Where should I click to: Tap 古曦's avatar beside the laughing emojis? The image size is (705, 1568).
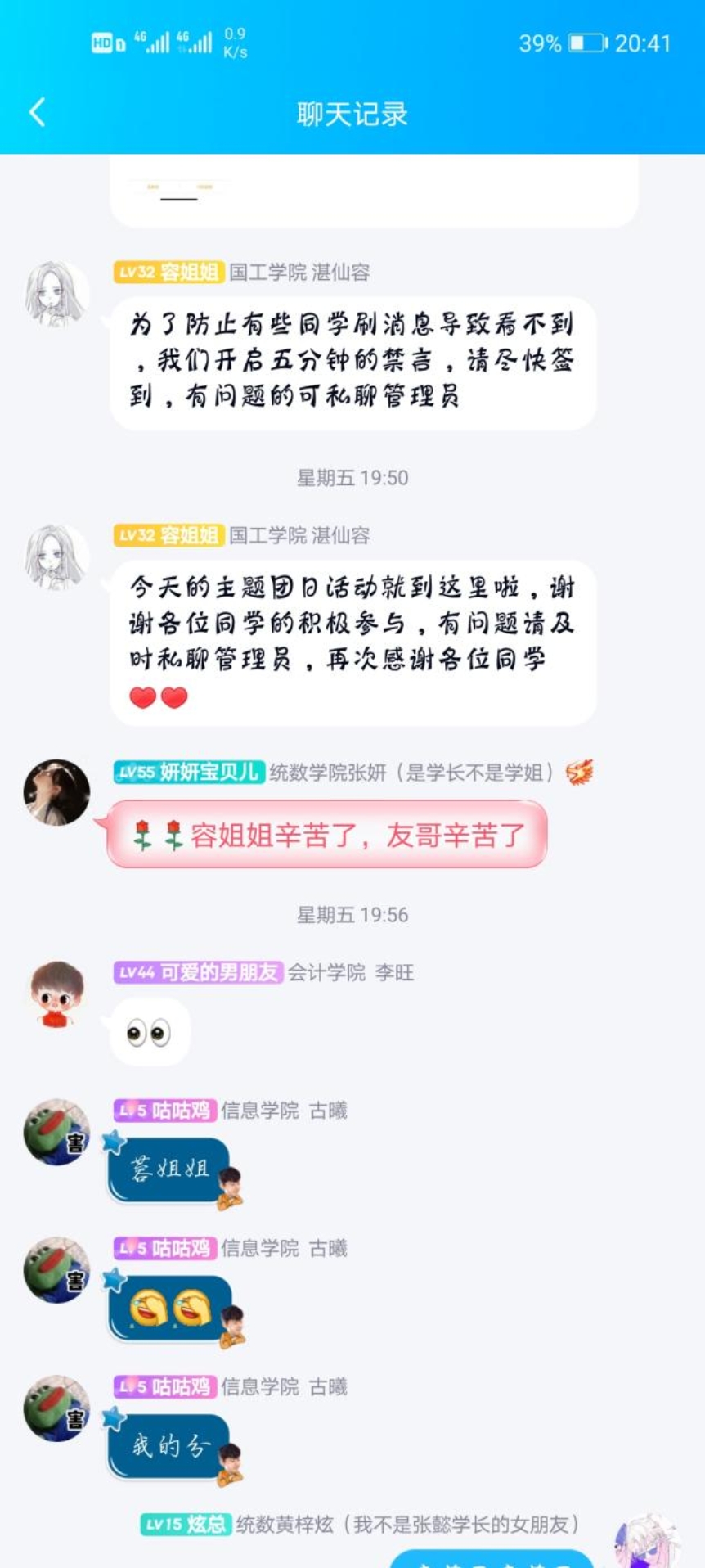(x=56, y=1269)
